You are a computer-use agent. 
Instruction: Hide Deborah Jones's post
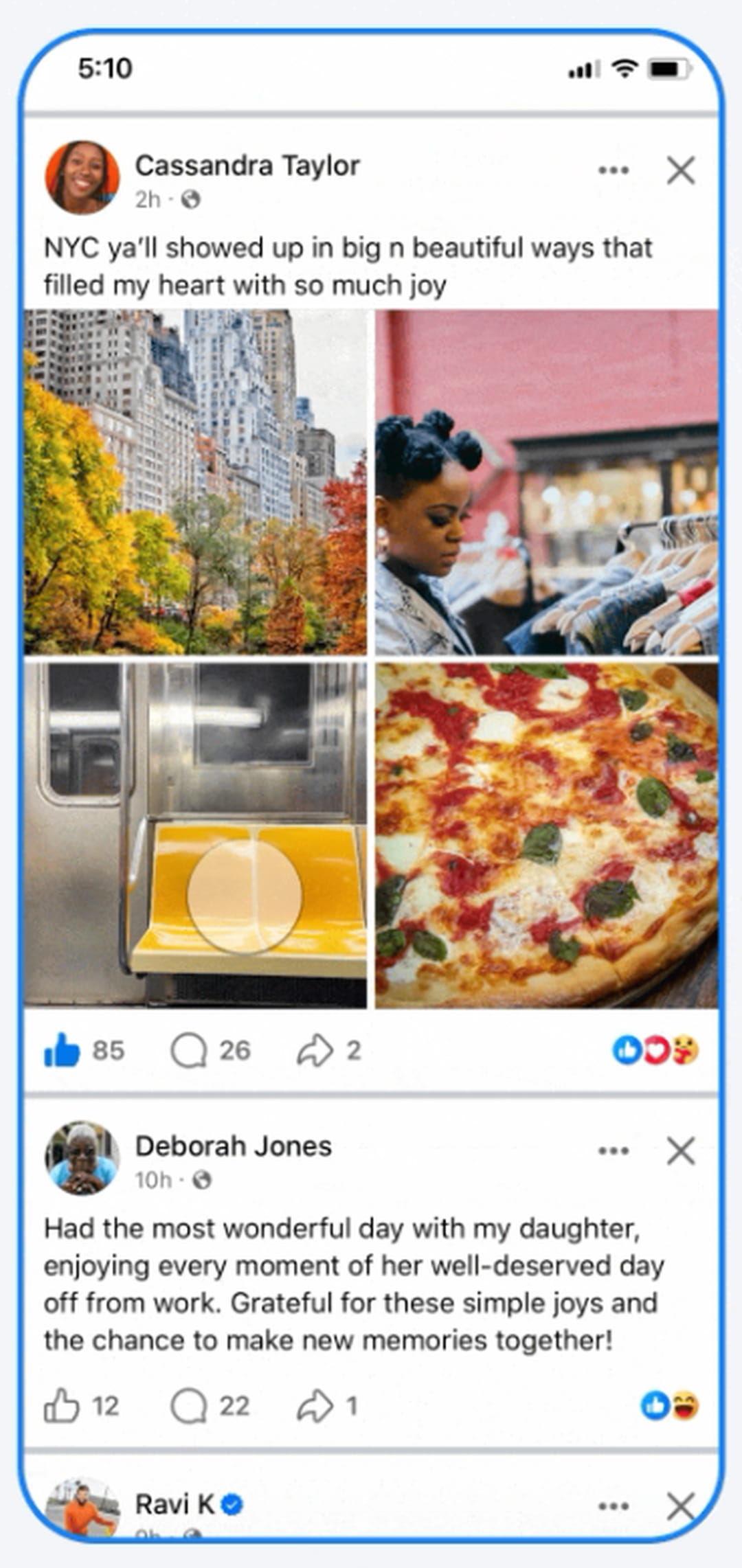[x=680, y=1150]
